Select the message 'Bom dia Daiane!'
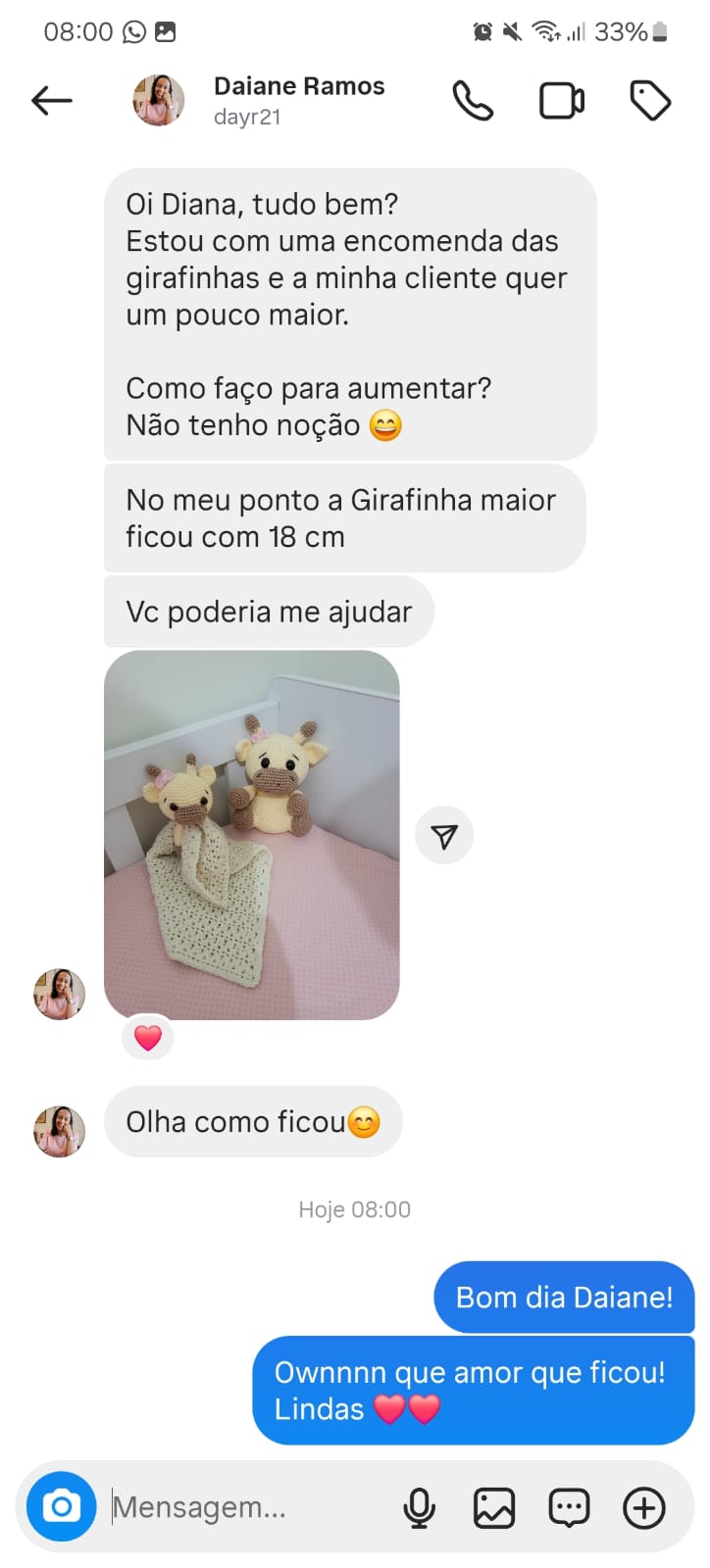Viewport: 710px width, 1568px height. click(x=565, y=1296)
